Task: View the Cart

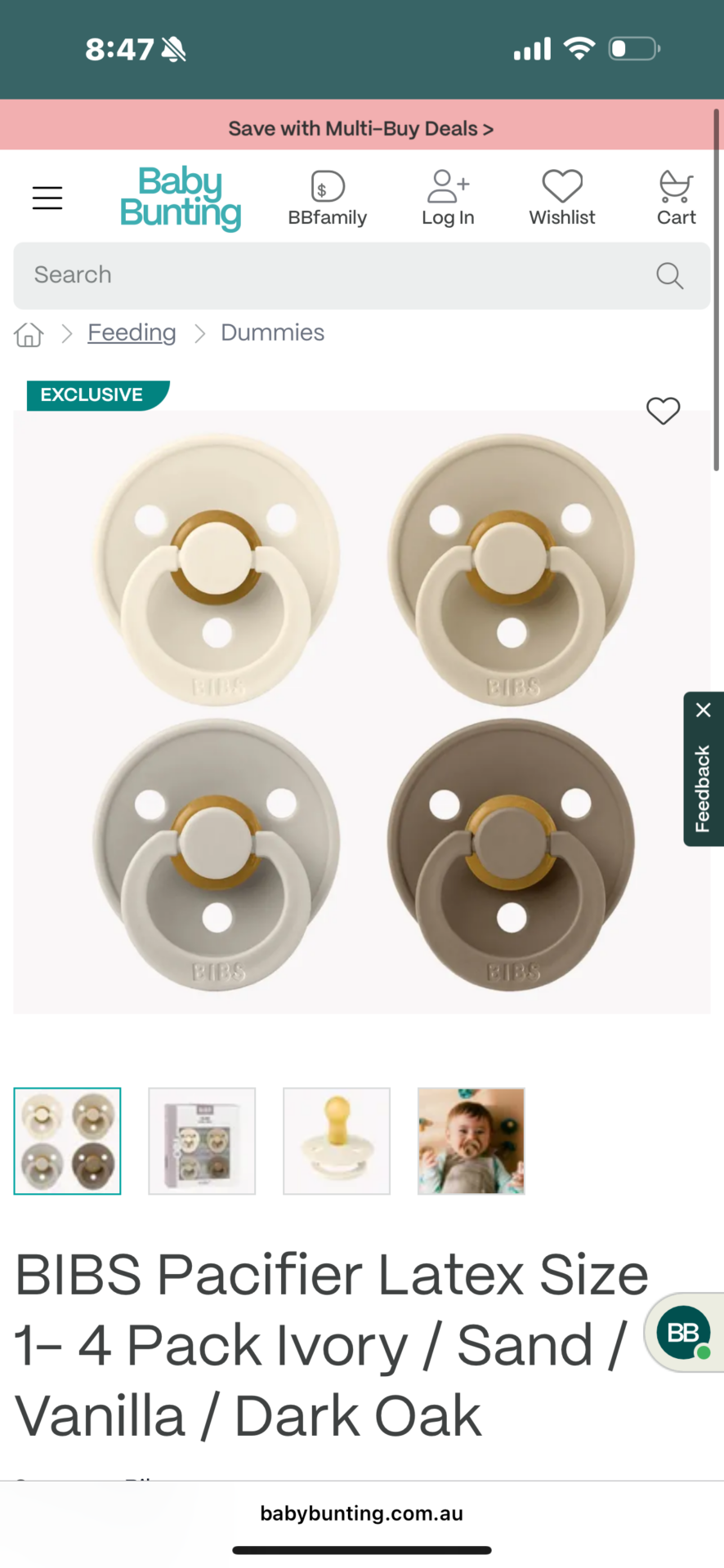Action: (x=676, y=198)
